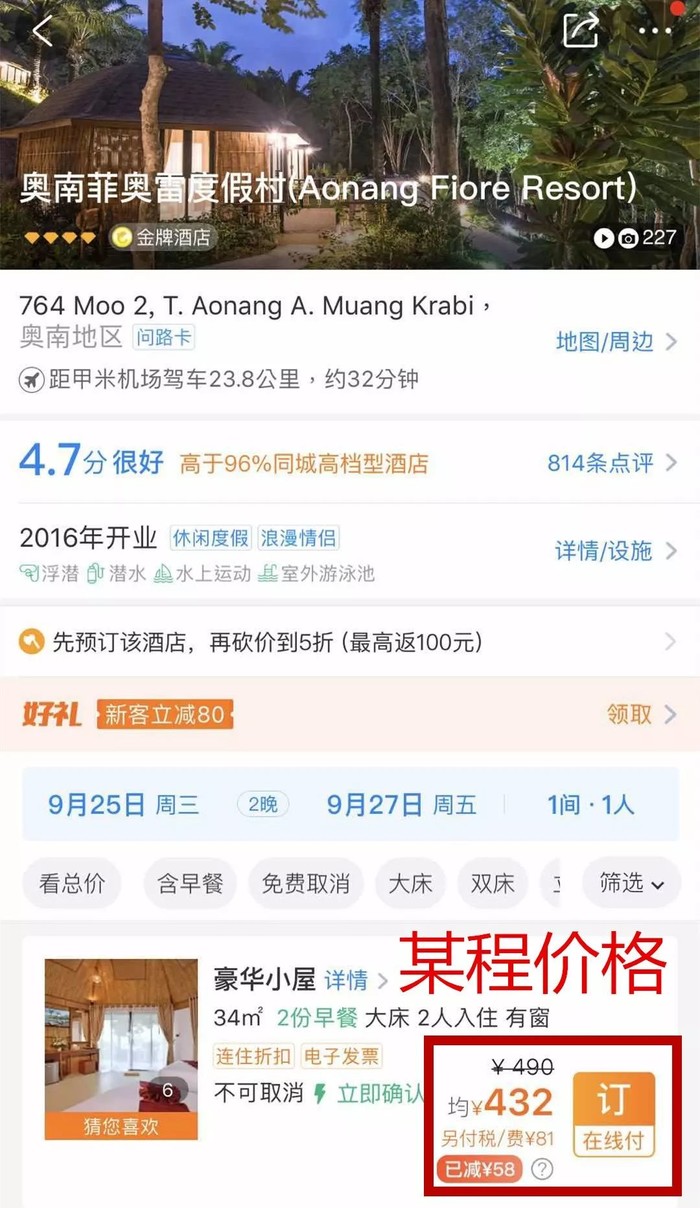Tap the 问路卡 direction card tag
The image size is (700, 1208).
coord(164,337)
